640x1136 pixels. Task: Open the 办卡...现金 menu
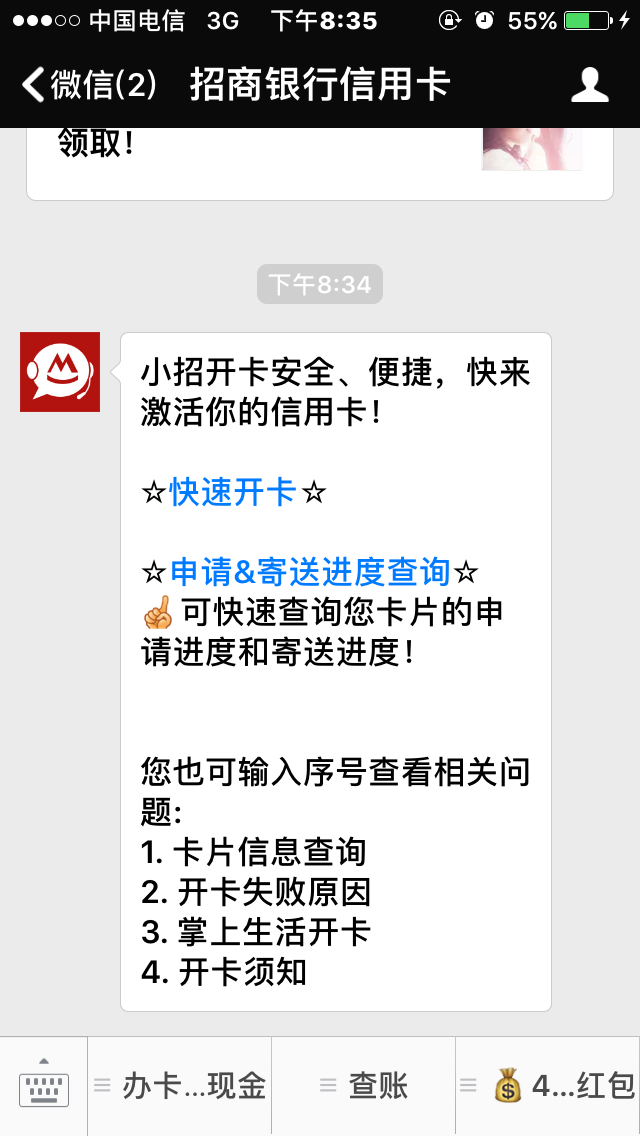coord(181,1086)
